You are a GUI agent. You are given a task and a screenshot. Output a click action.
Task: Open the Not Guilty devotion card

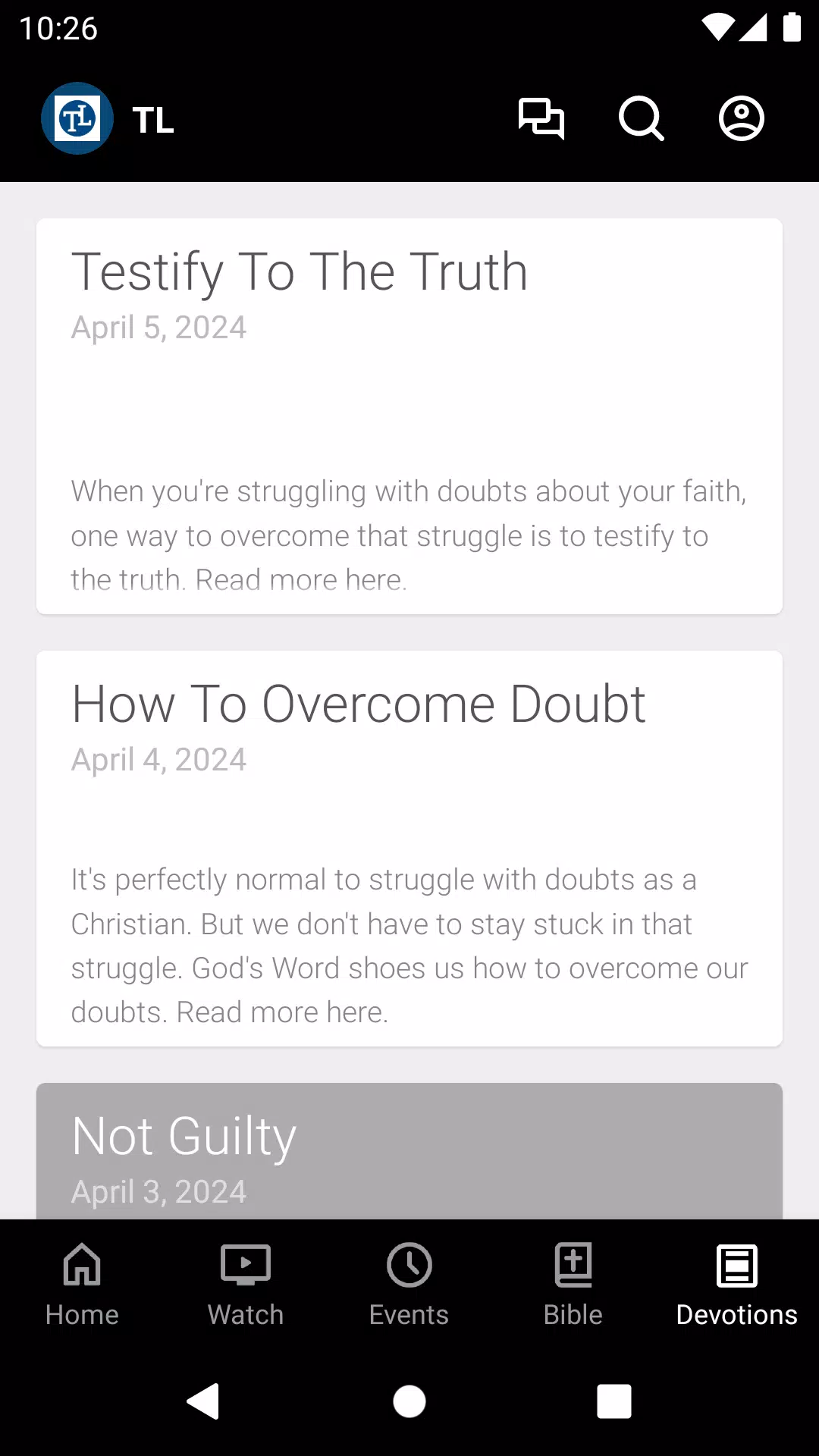pos(409,1151)
